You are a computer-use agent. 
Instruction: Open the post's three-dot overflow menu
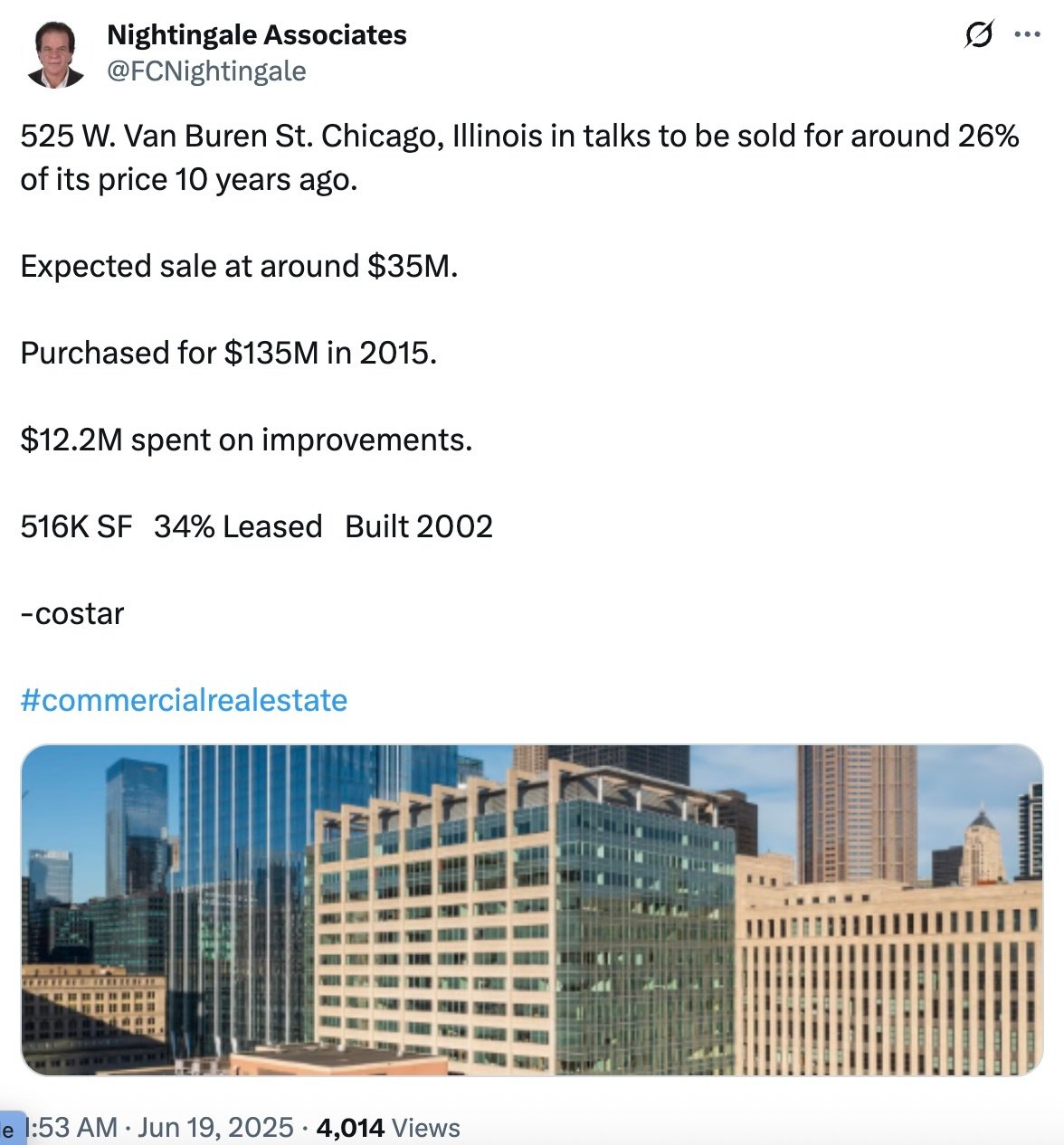(x=1027, y=35)
